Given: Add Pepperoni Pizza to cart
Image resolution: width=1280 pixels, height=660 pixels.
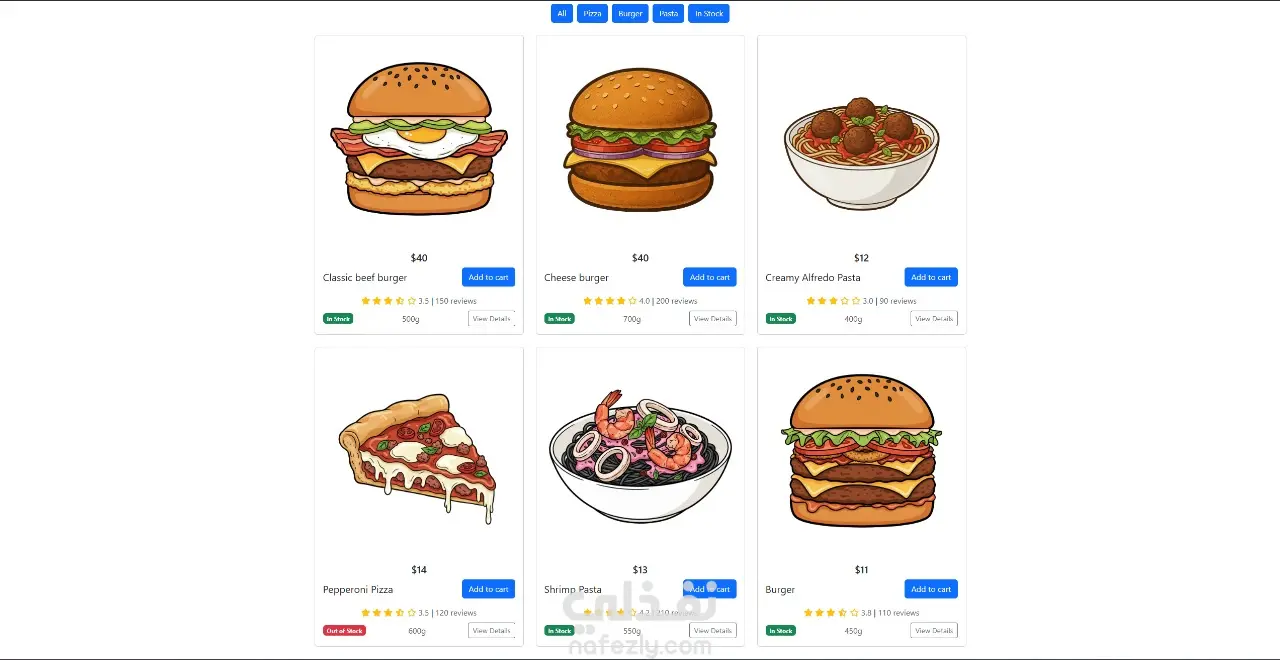Looking at the screenshot, I should point(488,589).
